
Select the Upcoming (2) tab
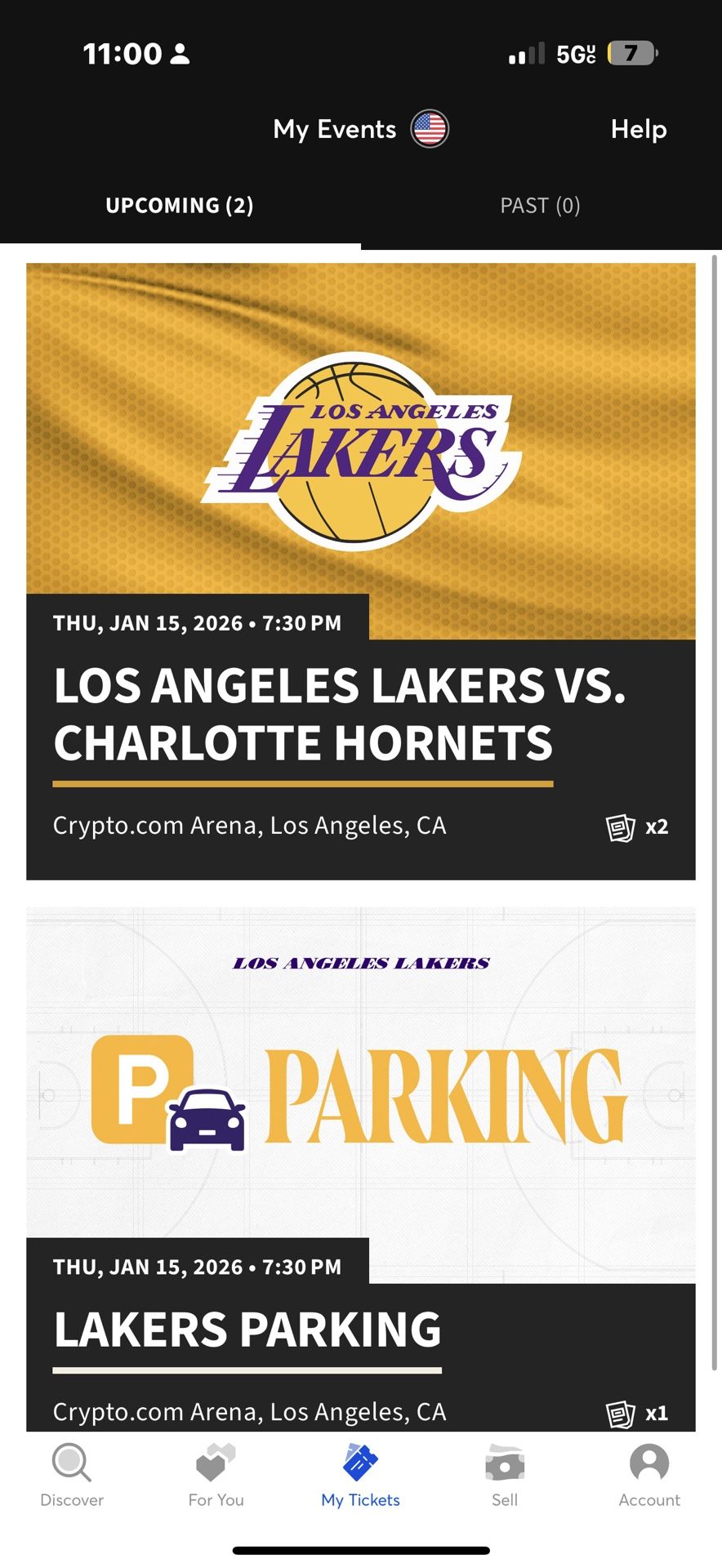tap(180, 206)
